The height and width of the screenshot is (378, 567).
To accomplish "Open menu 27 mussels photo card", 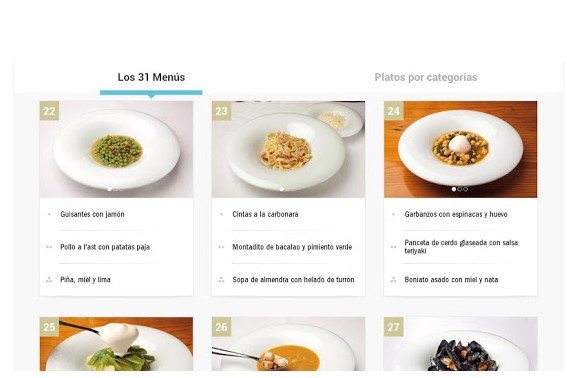I will click(x=460, y=344).
